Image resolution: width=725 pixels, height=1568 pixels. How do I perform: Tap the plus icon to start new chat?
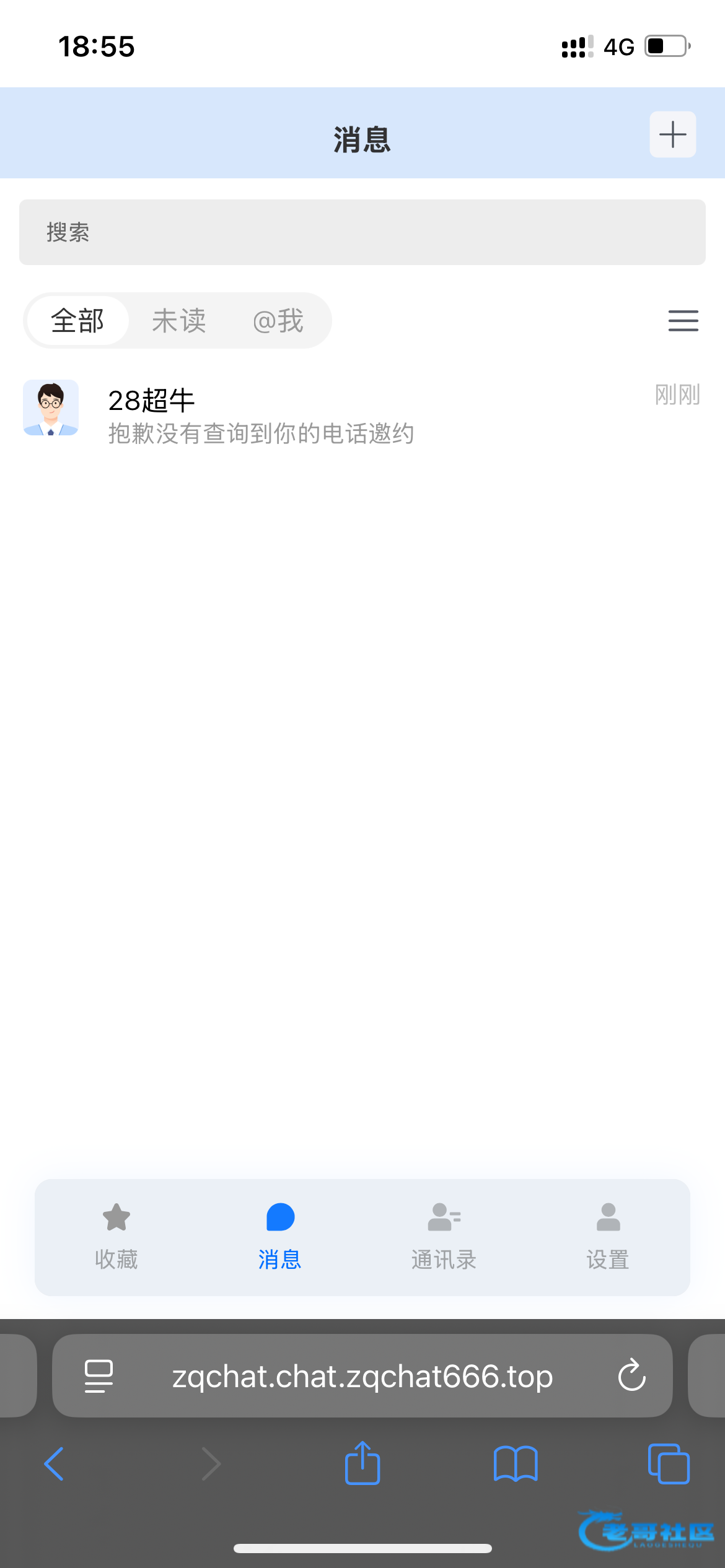tap(672, 134)
